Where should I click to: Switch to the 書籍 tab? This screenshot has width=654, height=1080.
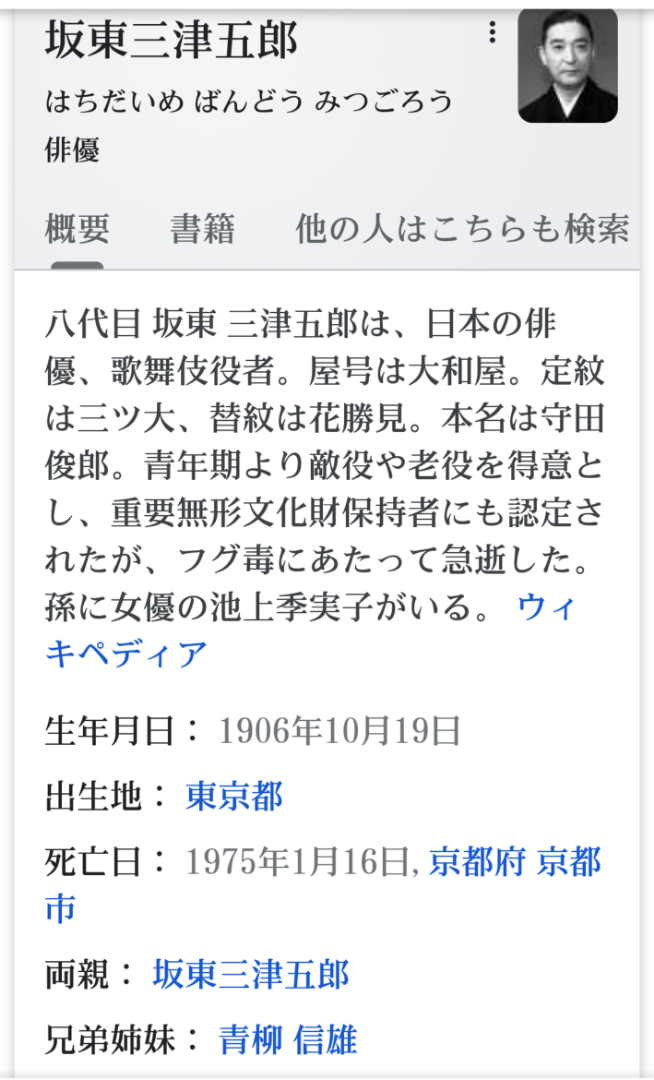click(x=202, y=229)
